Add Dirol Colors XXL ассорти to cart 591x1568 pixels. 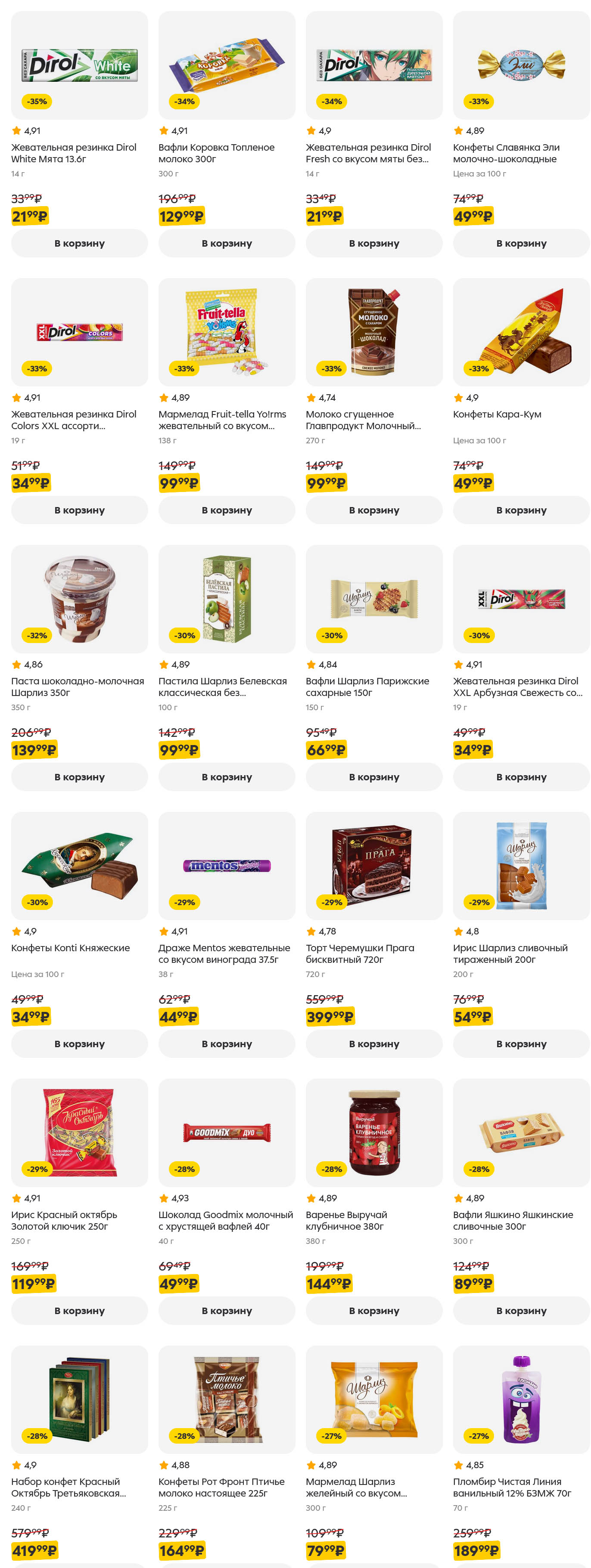[x=79, y=510]
